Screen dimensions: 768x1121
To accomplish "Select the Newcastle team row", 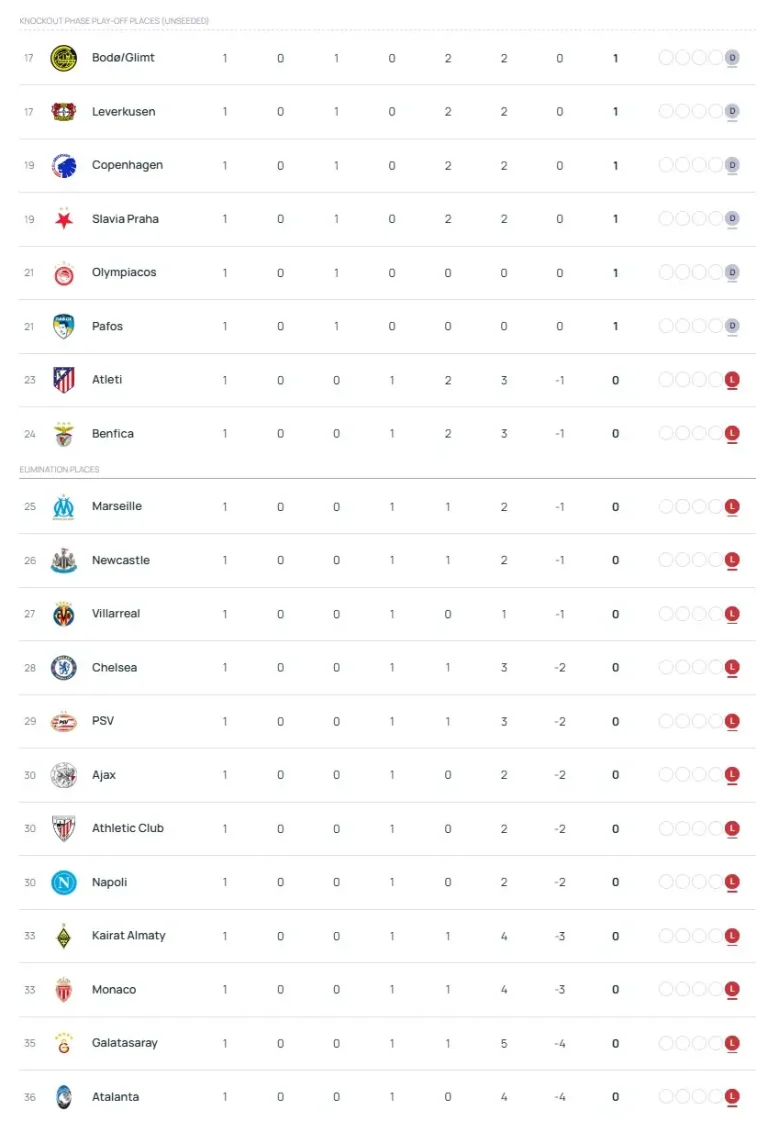I will click(x=120, y=561).
